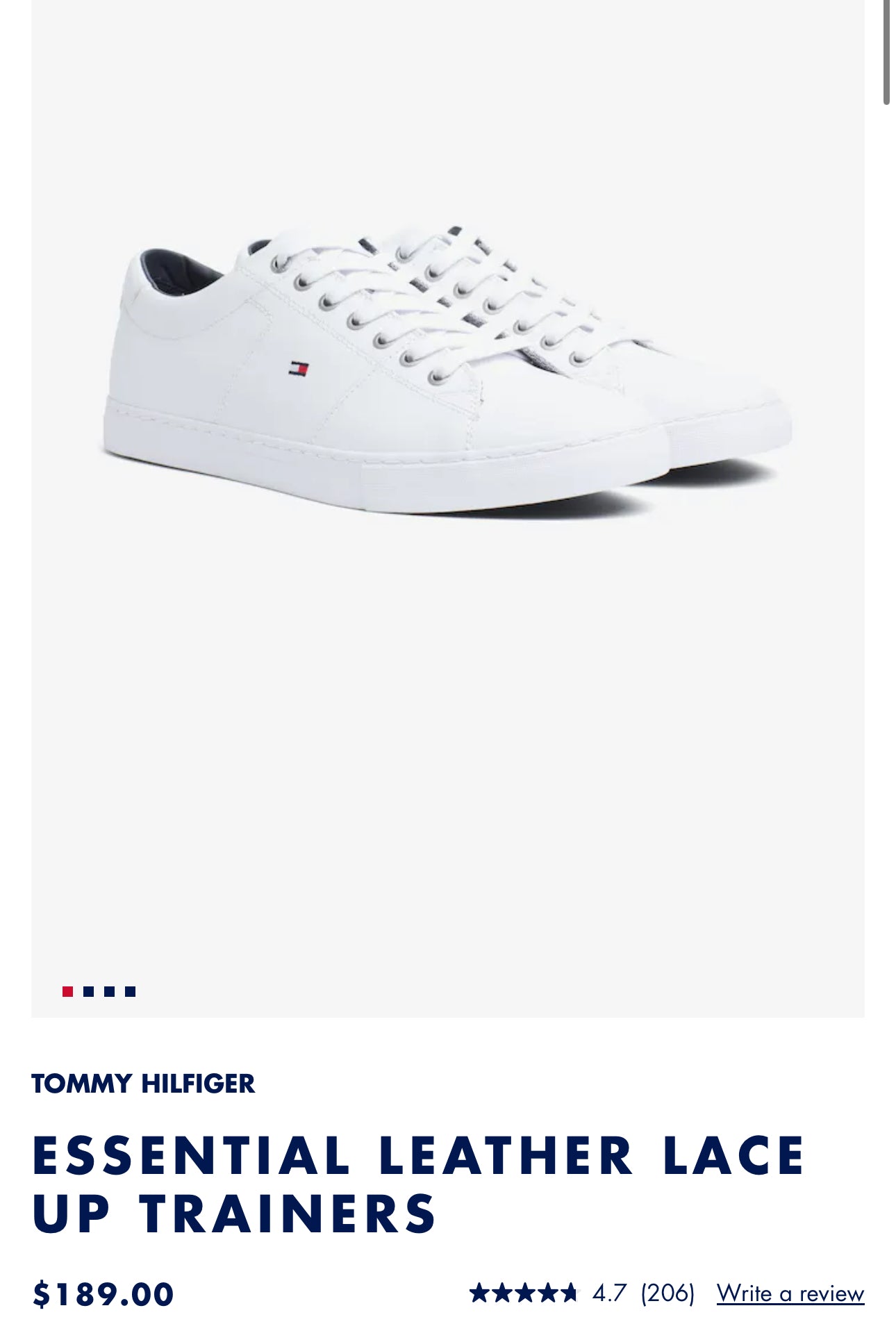
Task: Select the last image indicator dot
Action: [130, 991]
